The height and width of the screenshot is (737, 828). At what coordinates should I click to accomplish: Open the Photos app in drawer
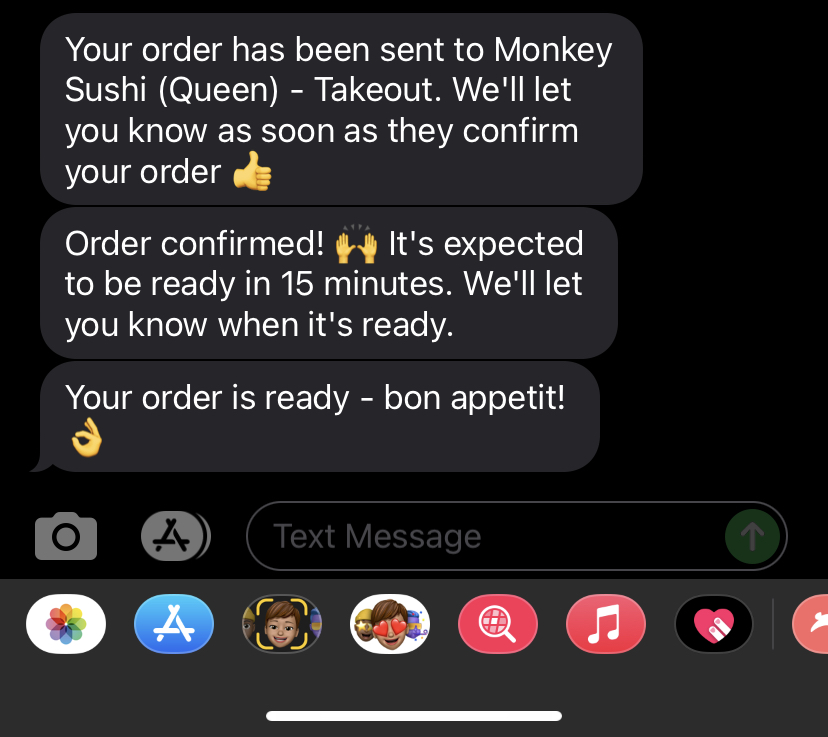click(x=66, y=624)
